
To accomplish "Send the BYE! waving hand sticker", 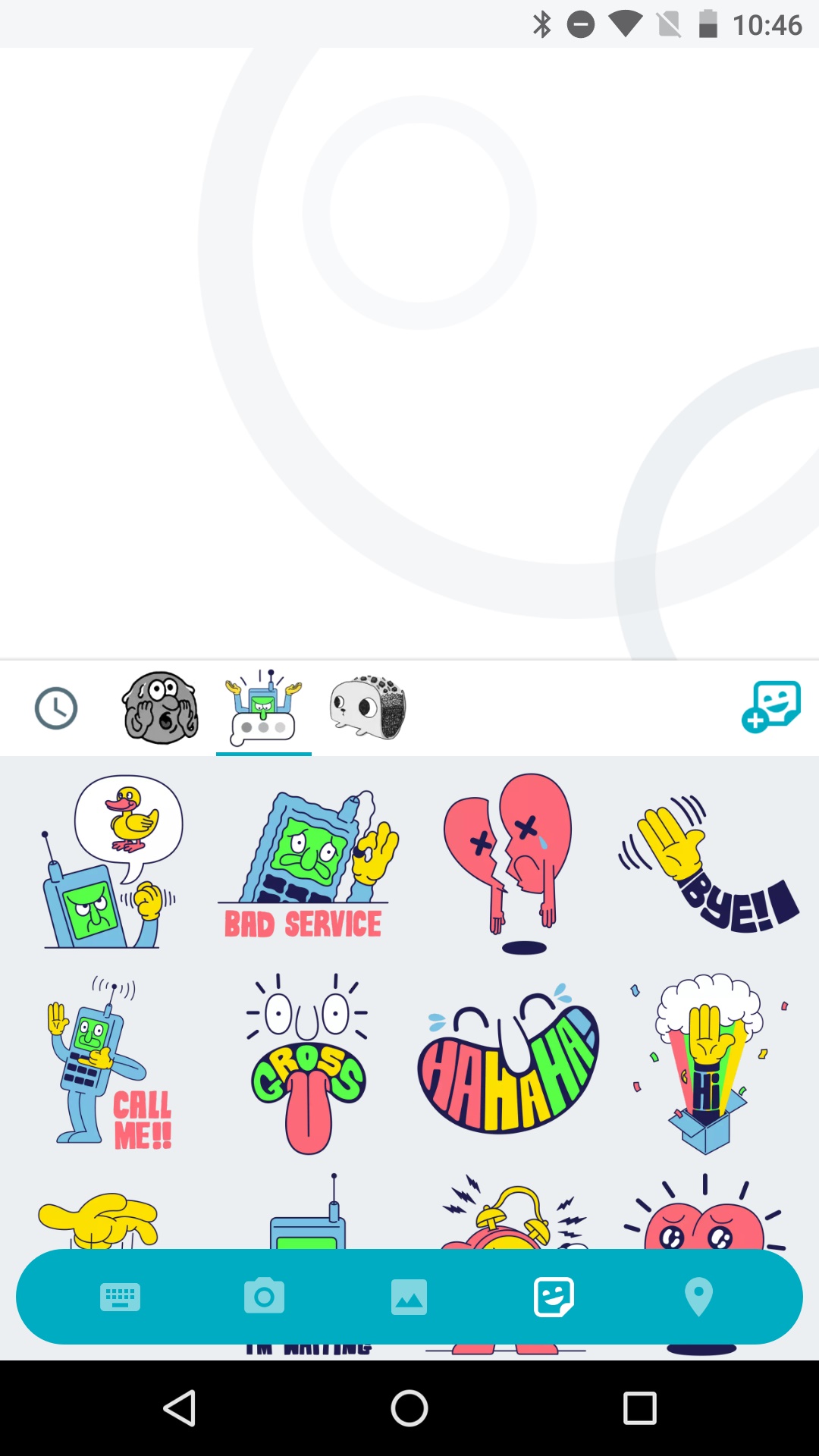I will click(708, 864).
